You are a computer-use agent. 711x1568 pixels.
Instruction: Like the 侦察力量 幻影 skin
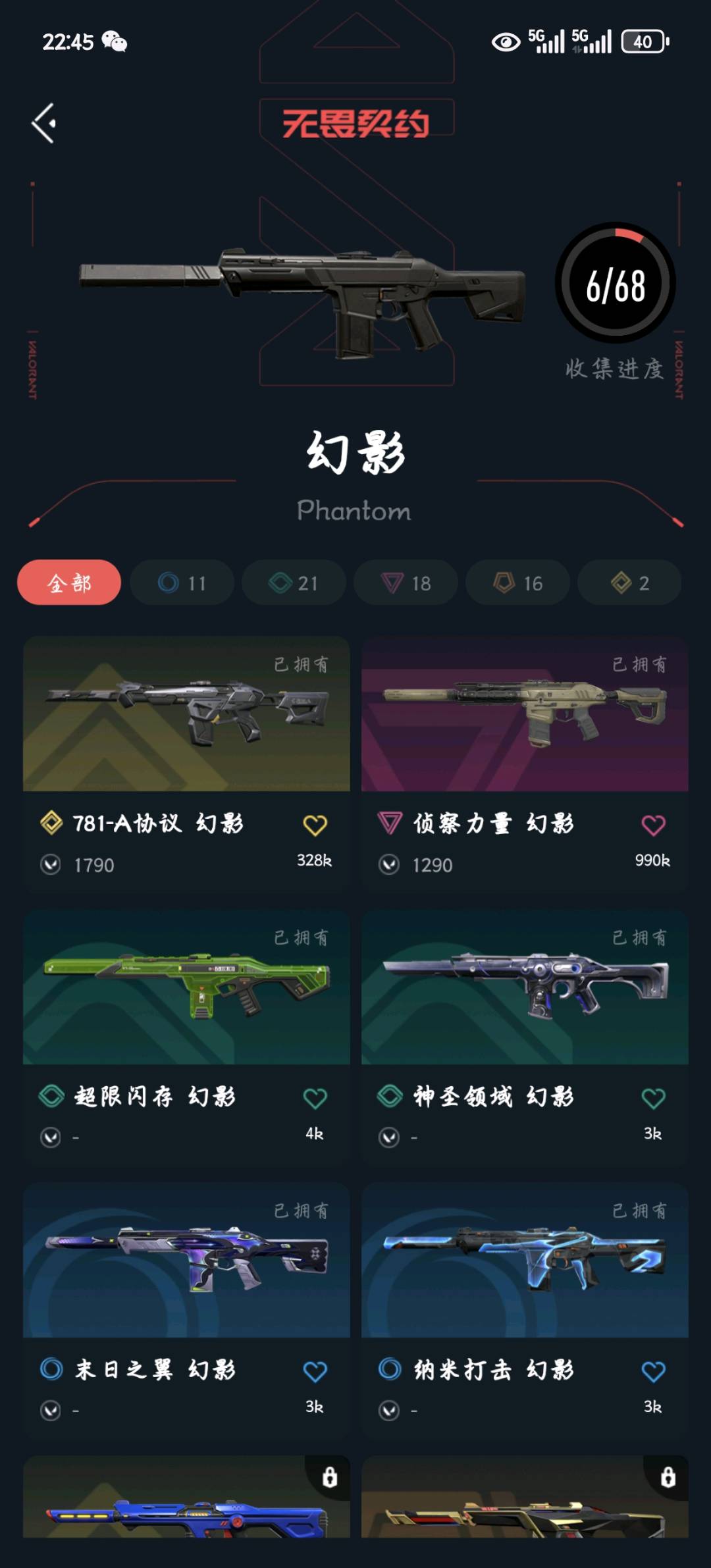tap(653, 825)
